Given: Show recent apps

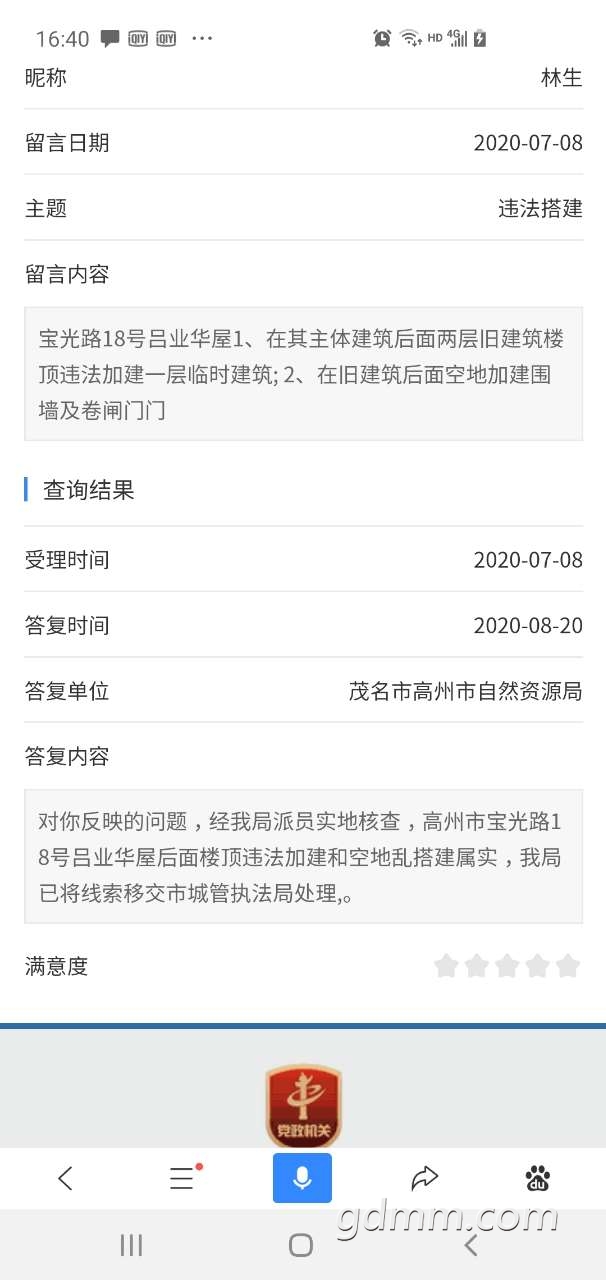Looking at the screenshot, I should [131, 1245].
